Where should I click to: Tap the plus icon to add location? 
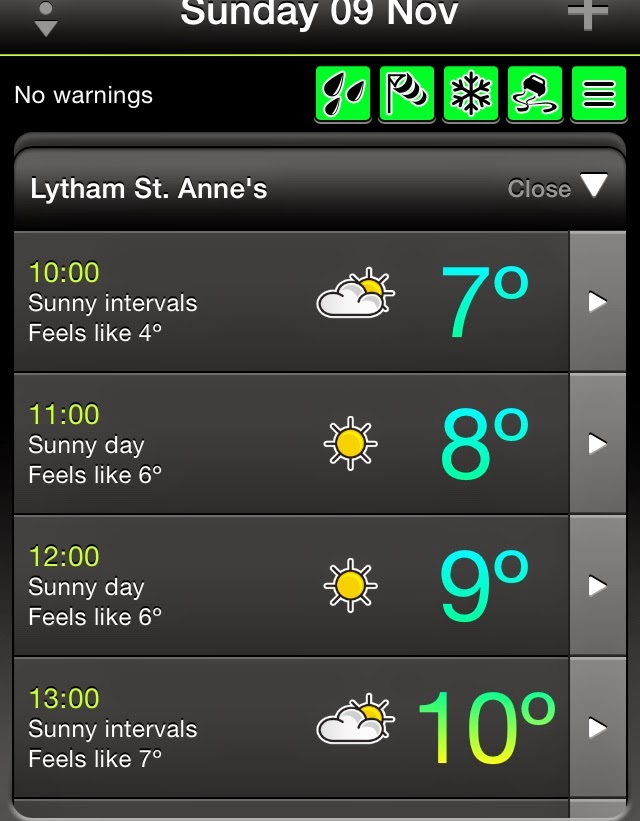[x=587, y=14]
